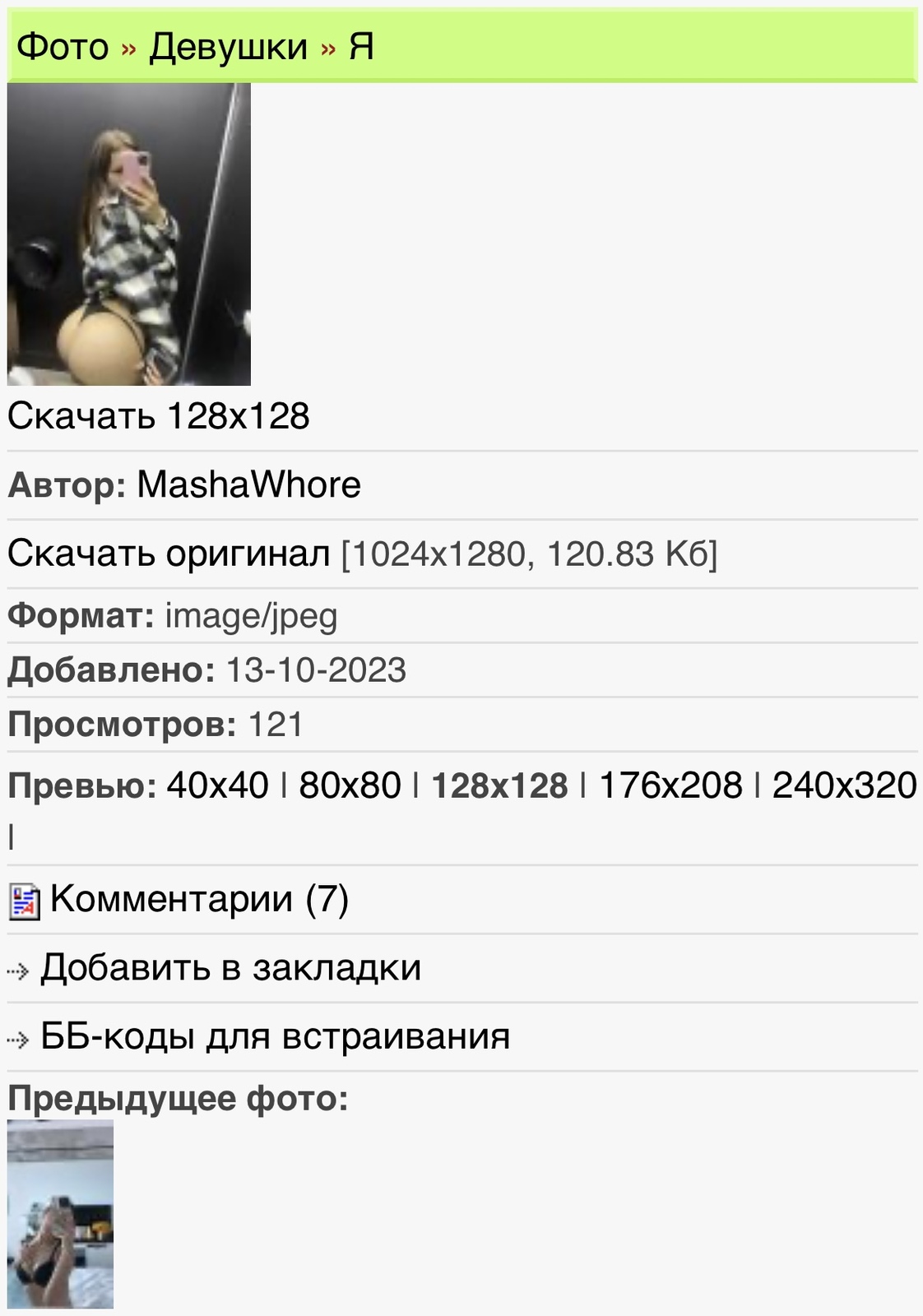Tap Скачать 128x128 link
Image resolution: width=923 pixels, height=1316 pixels.
158,416
